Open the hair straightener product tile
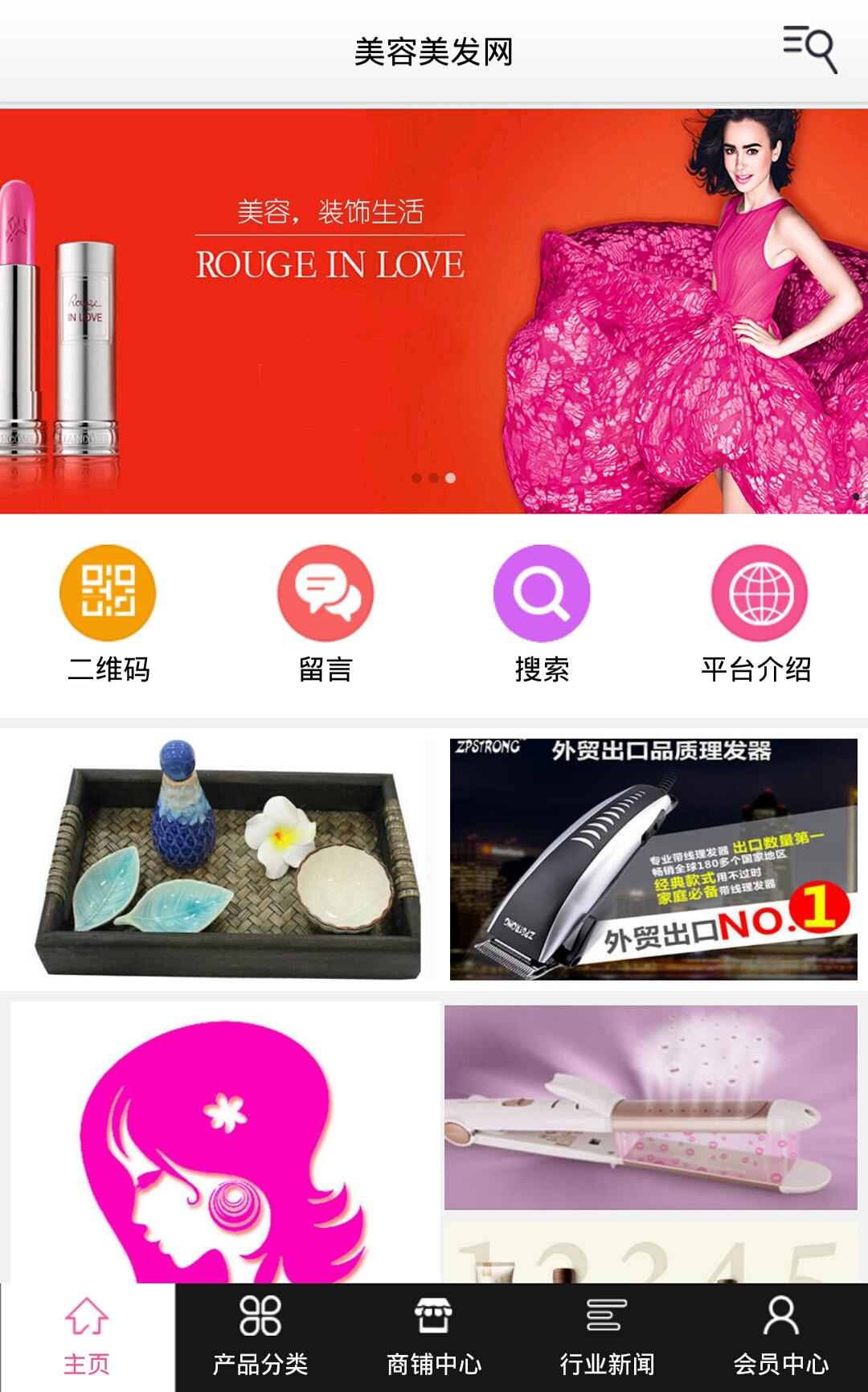This screenshot has width=868, height=1392. tap(651, 1107)
